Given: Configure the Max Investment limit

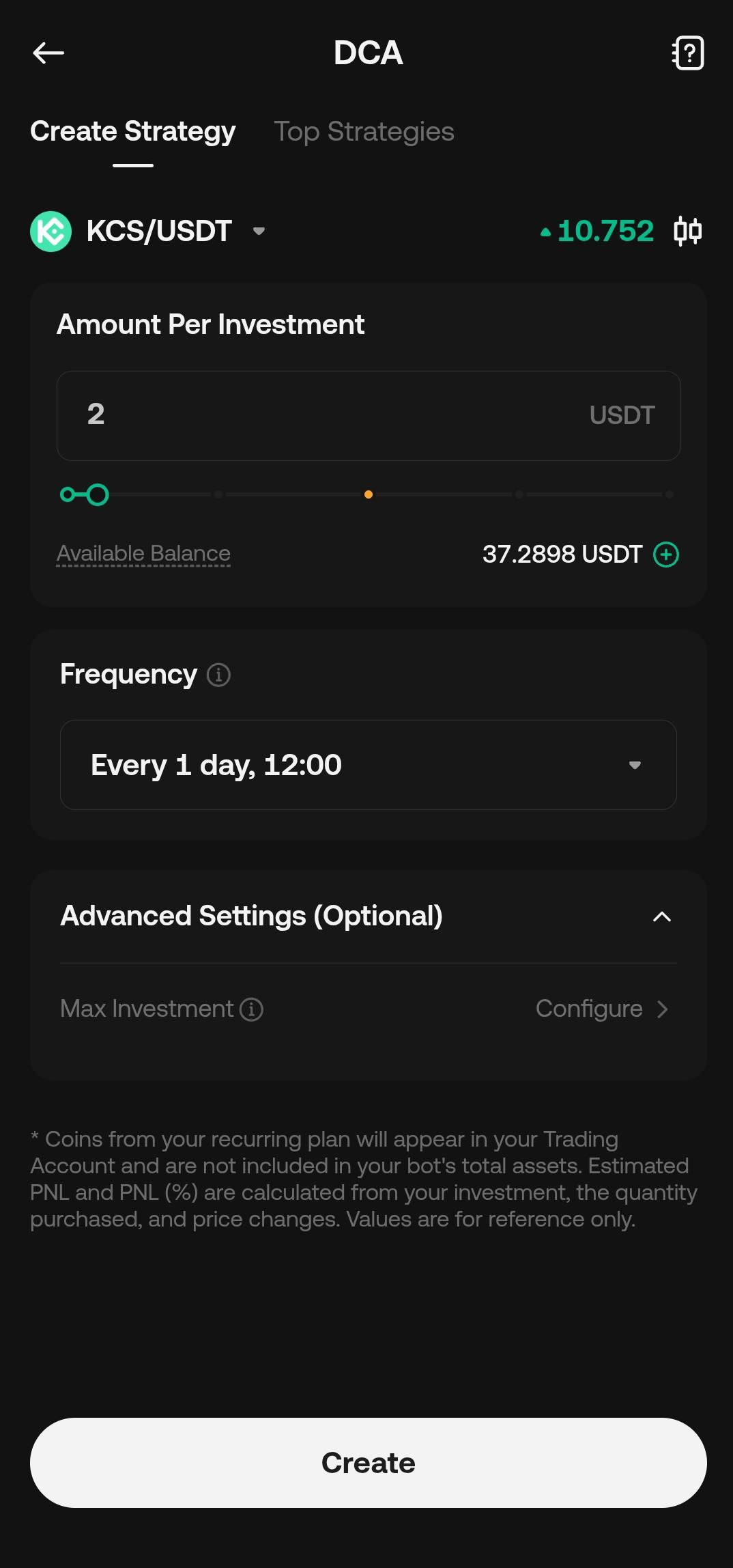Looking at the screenshot, I should click(x=601, y=1009).
